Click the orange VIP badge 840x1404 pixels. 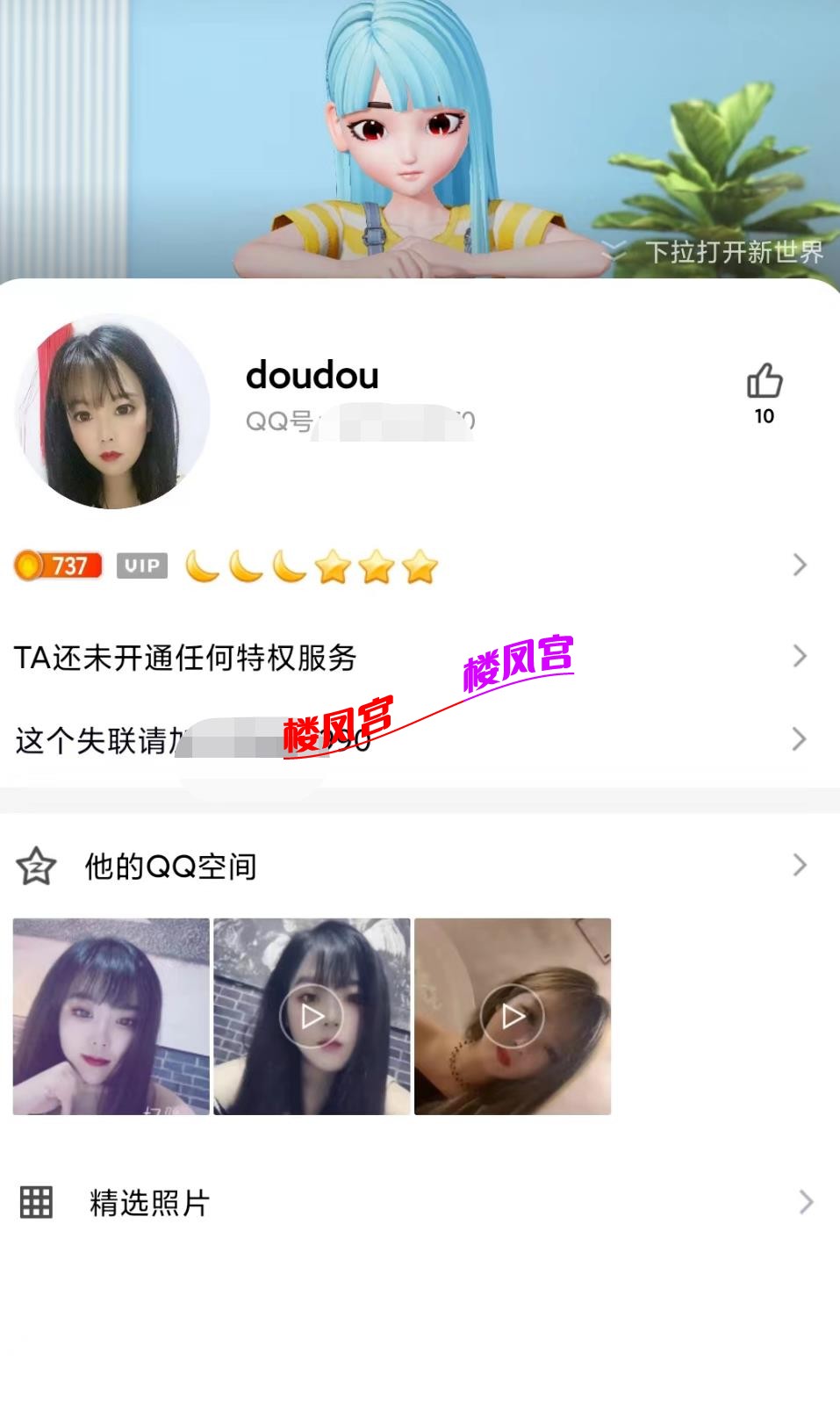click(143, 565)
